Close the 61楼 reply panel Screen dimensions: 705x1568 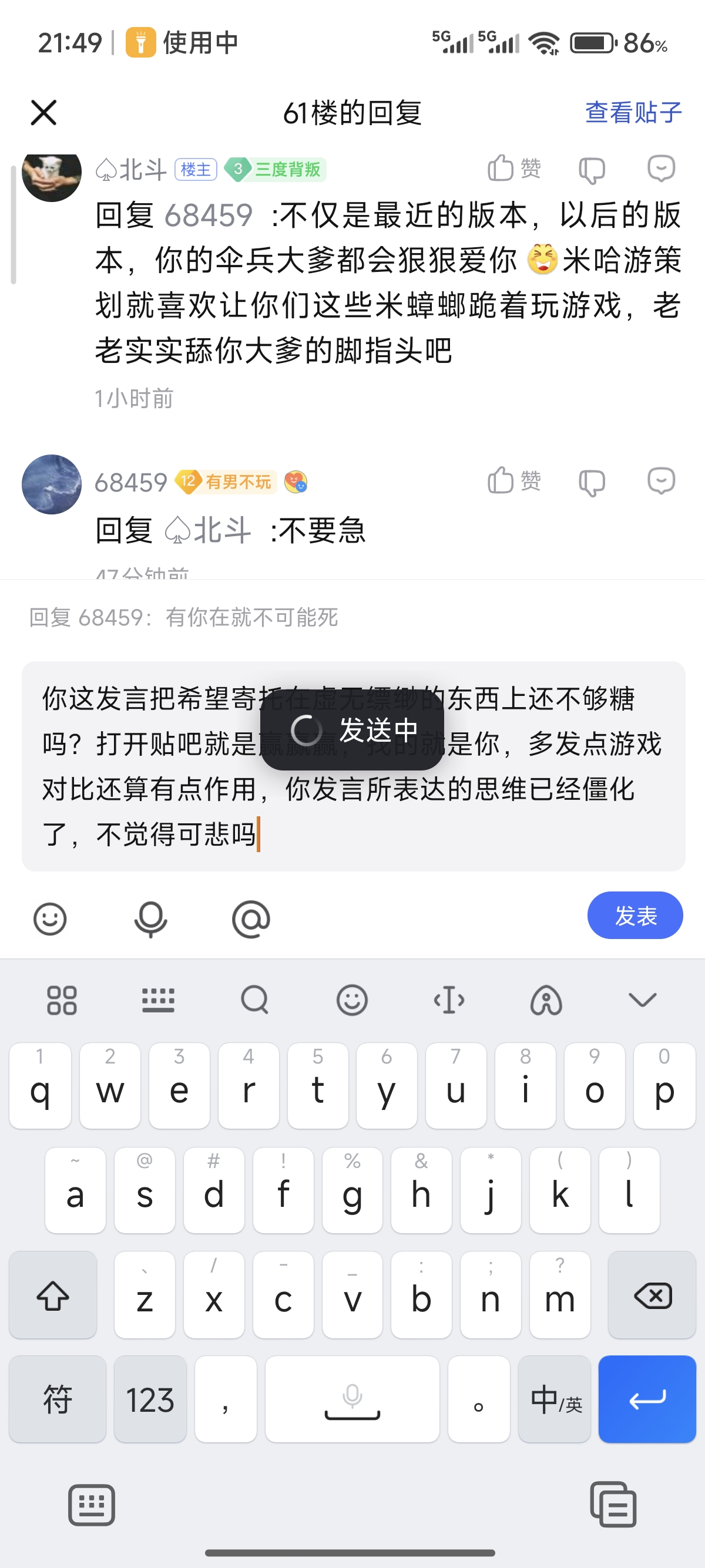click(43, 113)
